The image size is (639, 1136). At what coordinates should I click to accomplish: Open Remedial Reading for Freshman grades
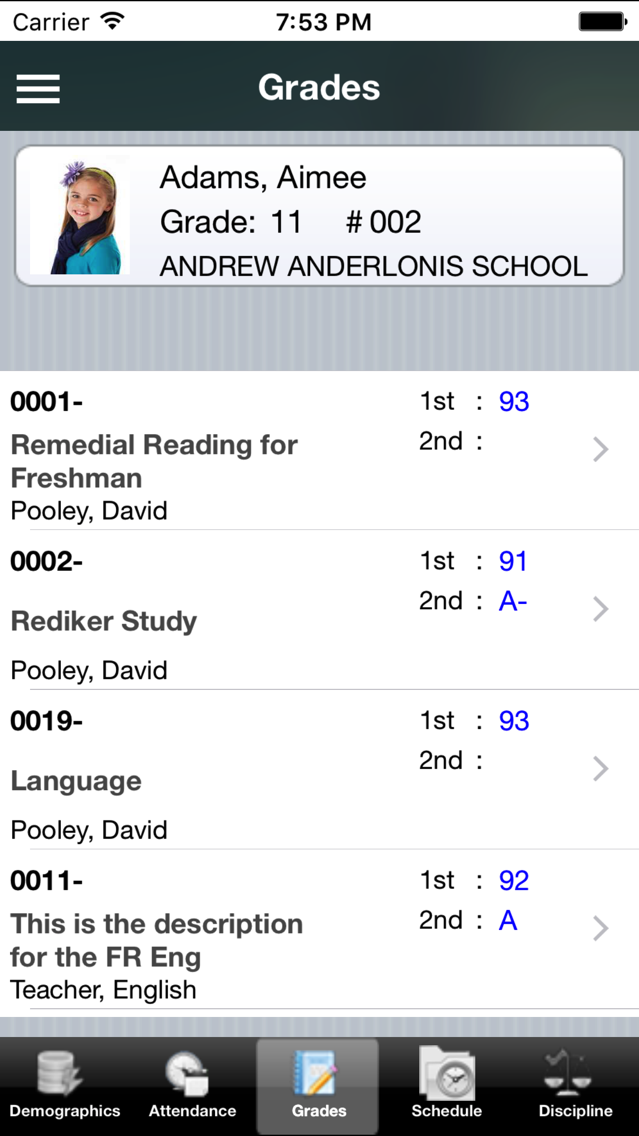click(x=320, y=450)
